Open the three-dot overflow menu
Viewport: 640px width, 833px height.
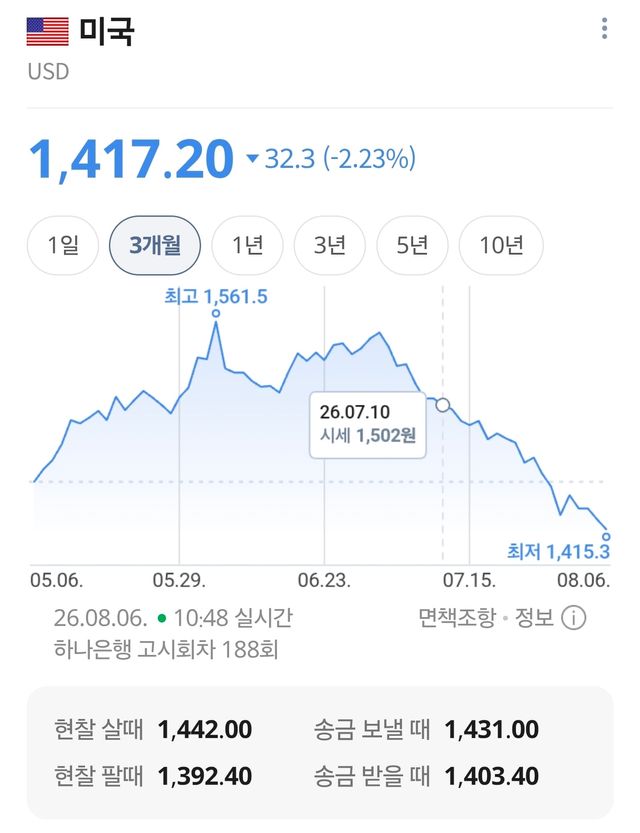click(x=604, y=28)
